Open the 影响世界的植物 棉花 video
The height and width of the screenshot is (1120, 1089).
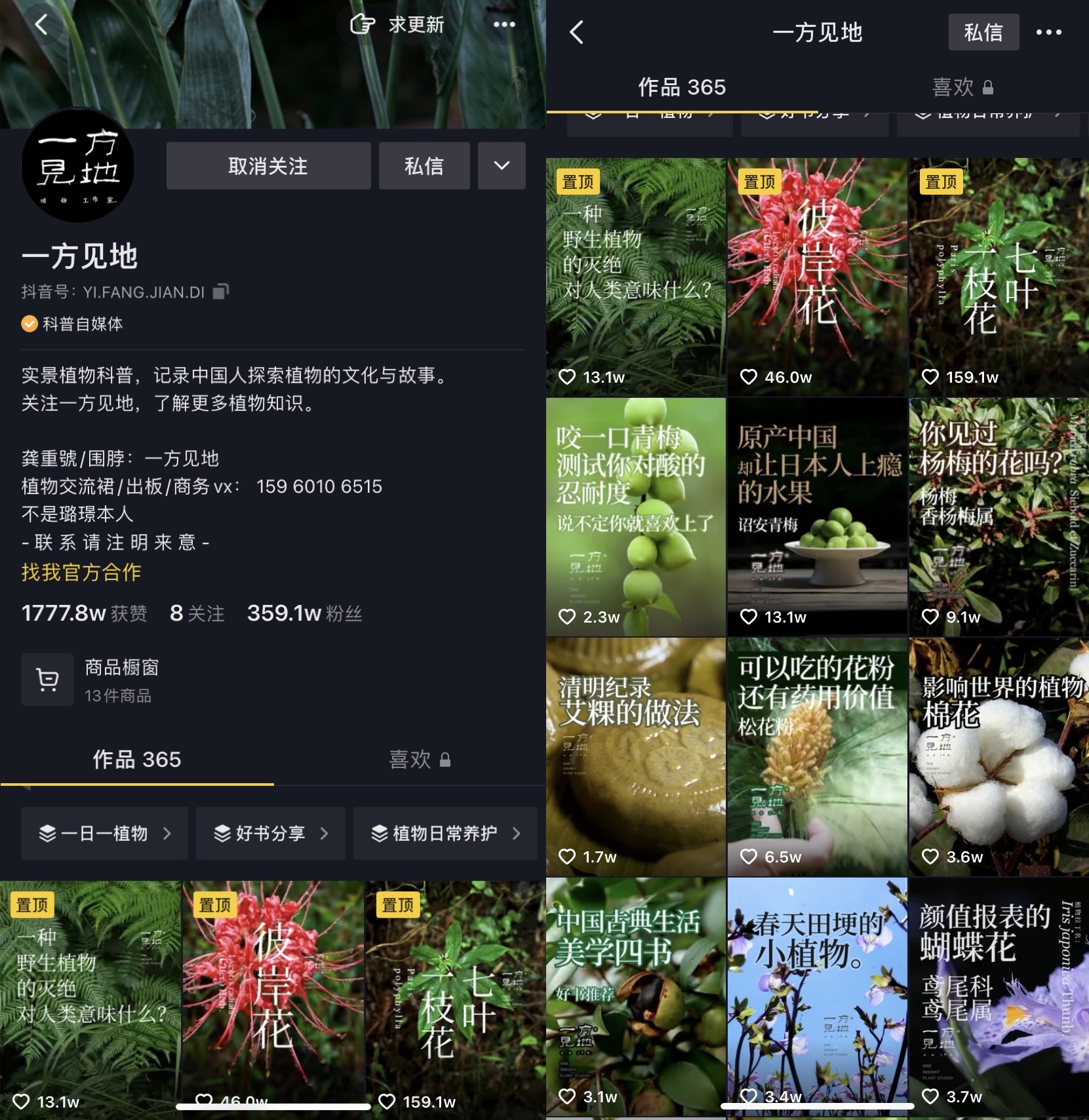coord(999,756)
